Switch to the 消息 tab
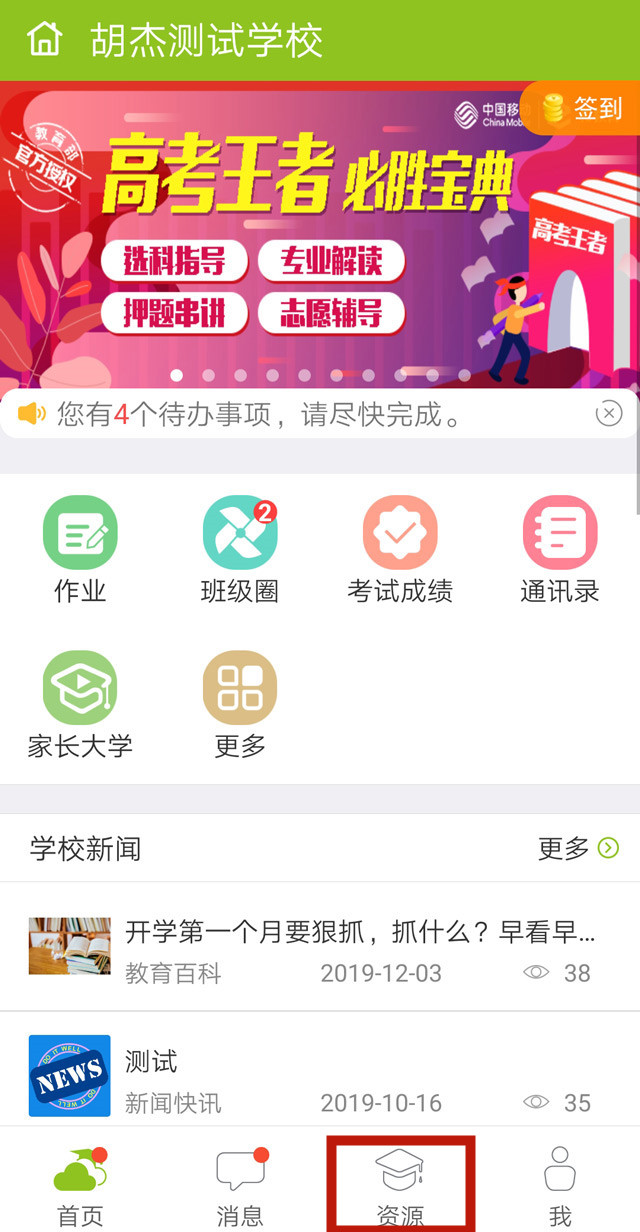Viewport: 640px width, 1232px height. 240,1186
